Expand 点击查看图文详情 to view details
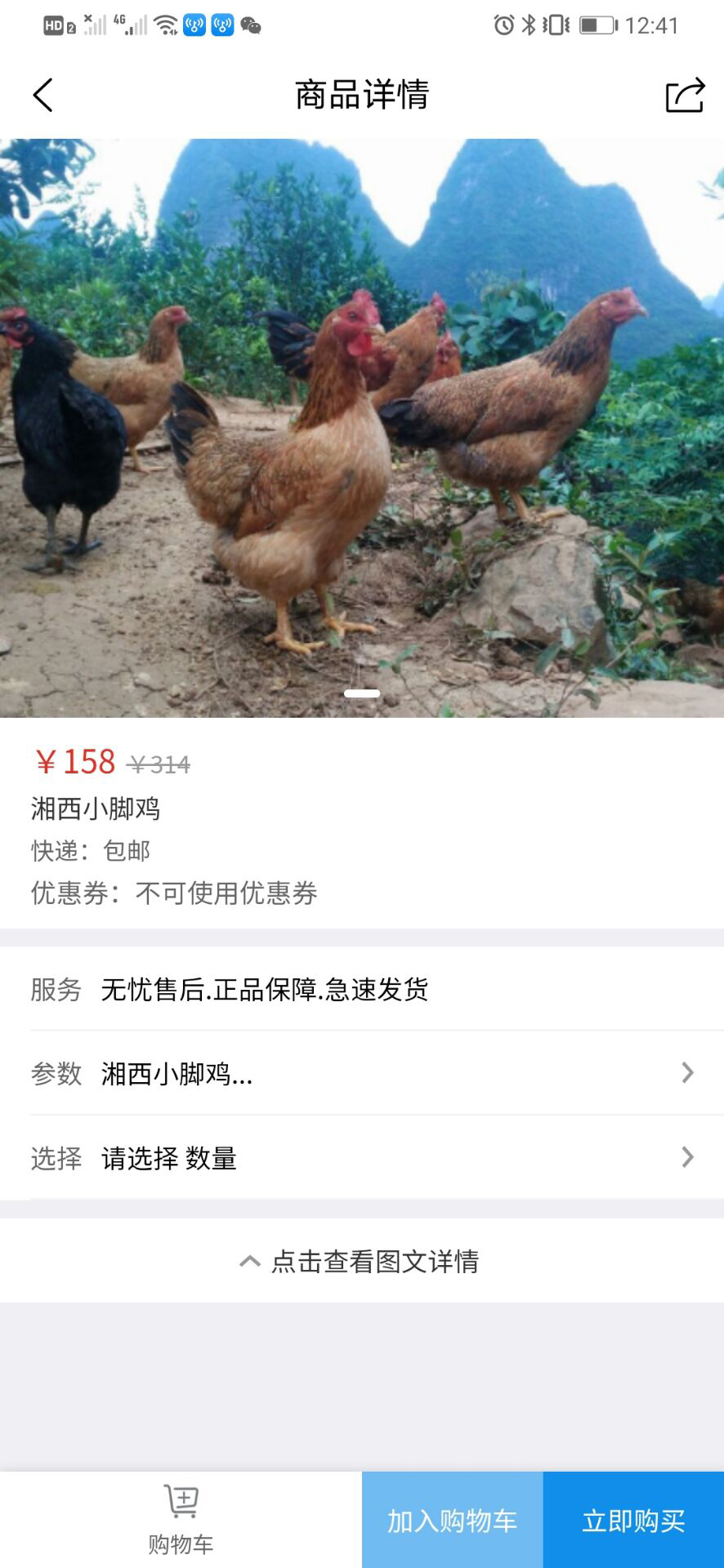 click(362, 1262)
